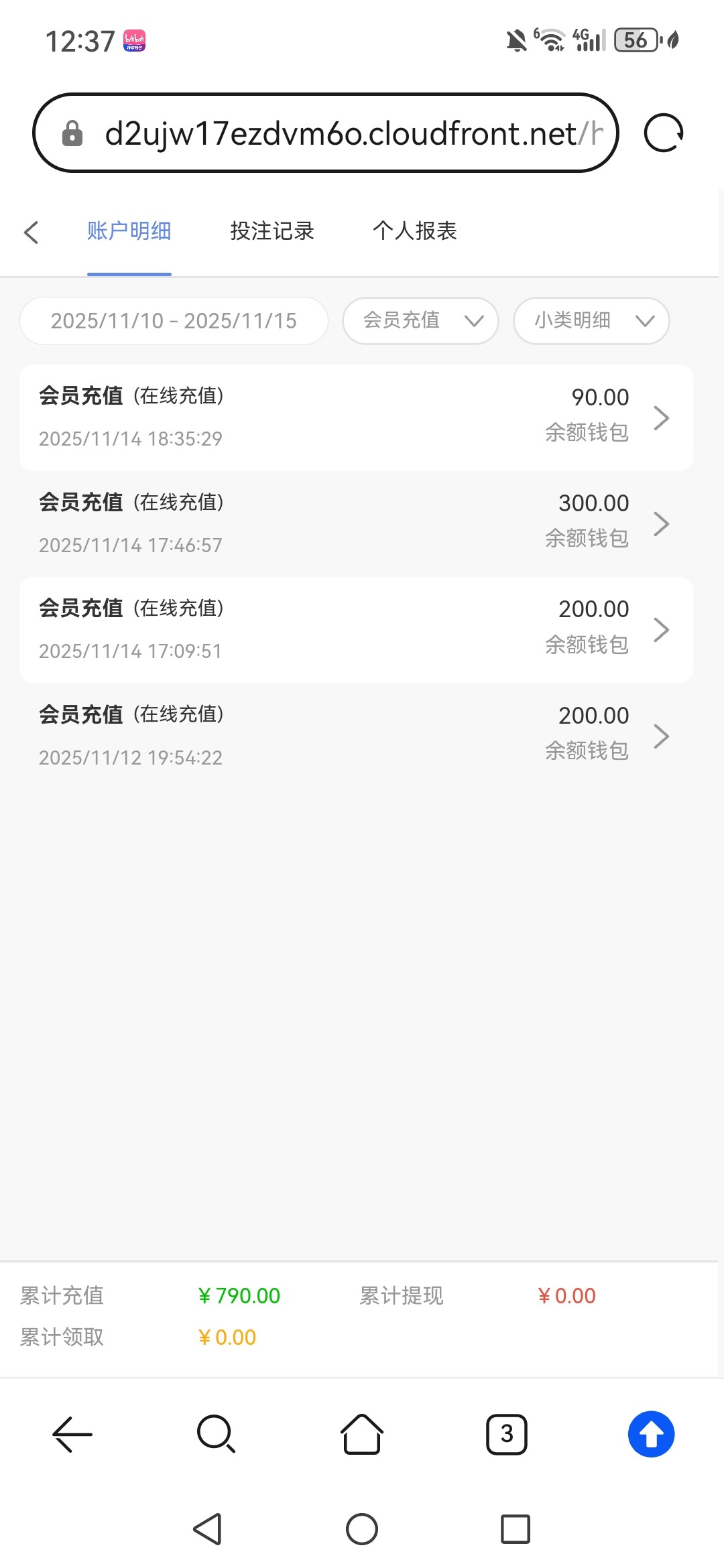Switch to the 投注记录 tab
724x1568 pixels.
(x=271, y=231)
